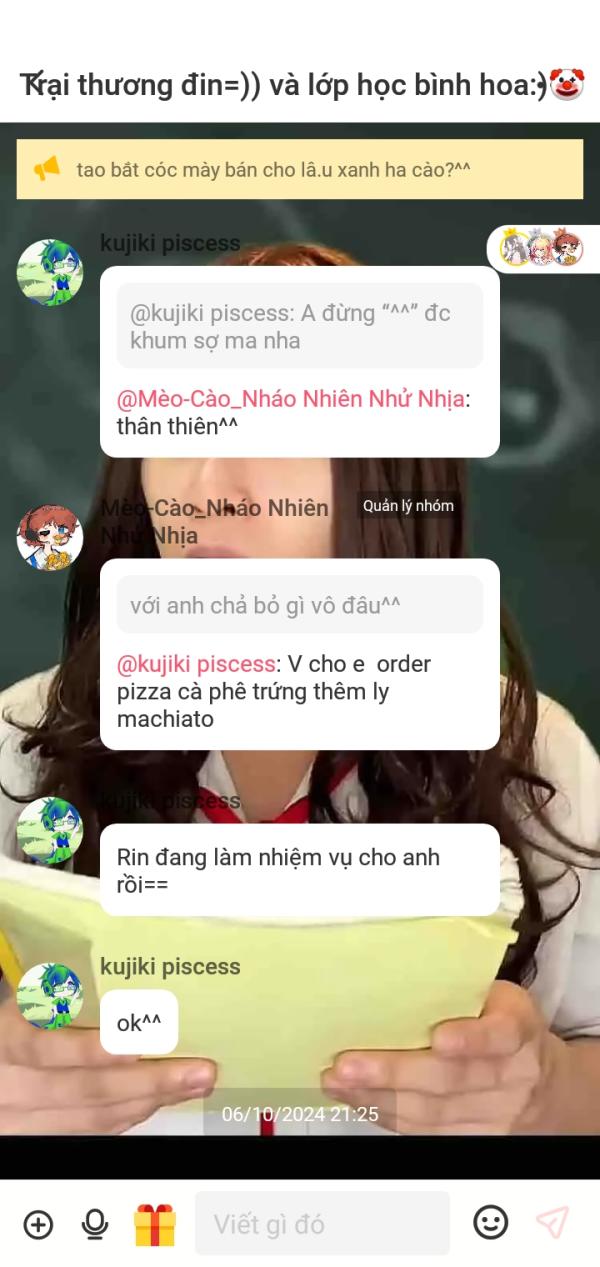Open quoted reply 'với anh chả bỏ gì vô đâu^^'

point(299,605)
